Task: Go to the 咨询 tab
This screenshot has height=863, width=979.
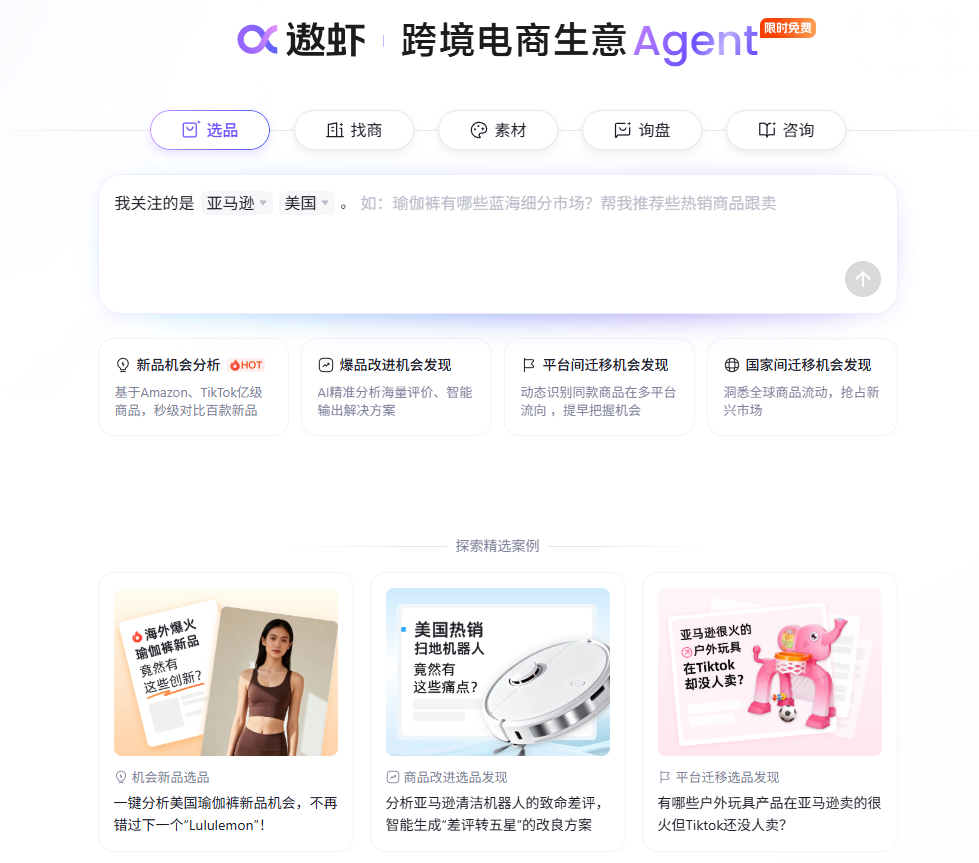Action: [x=786, y=130]
